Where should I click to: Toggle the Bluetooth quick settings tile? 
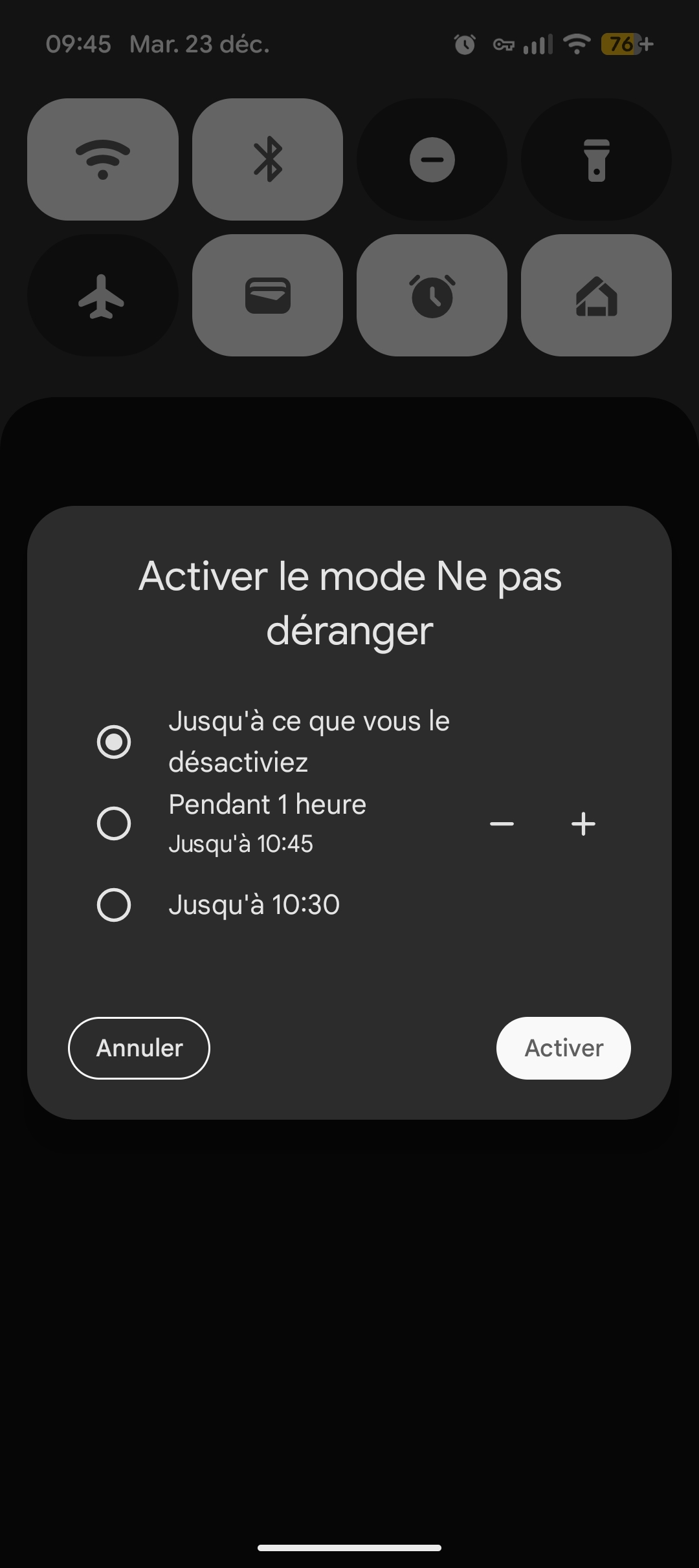pyautogui.click(x=267, y=159)
